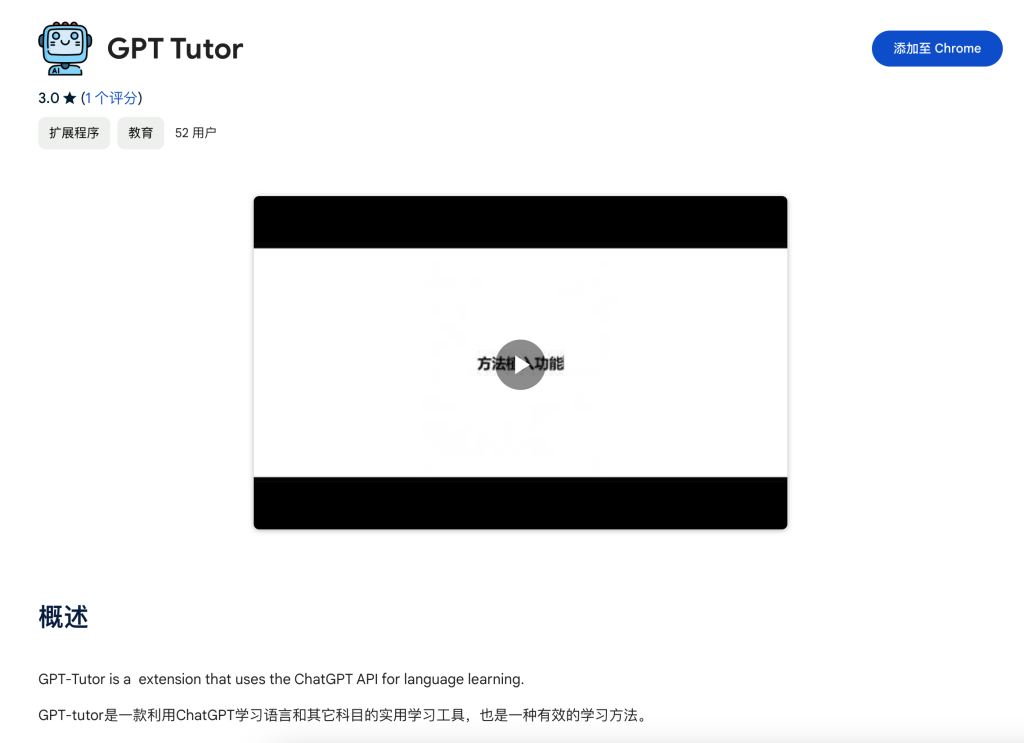Select the 扩展程序 category chip

coord(74,132)
